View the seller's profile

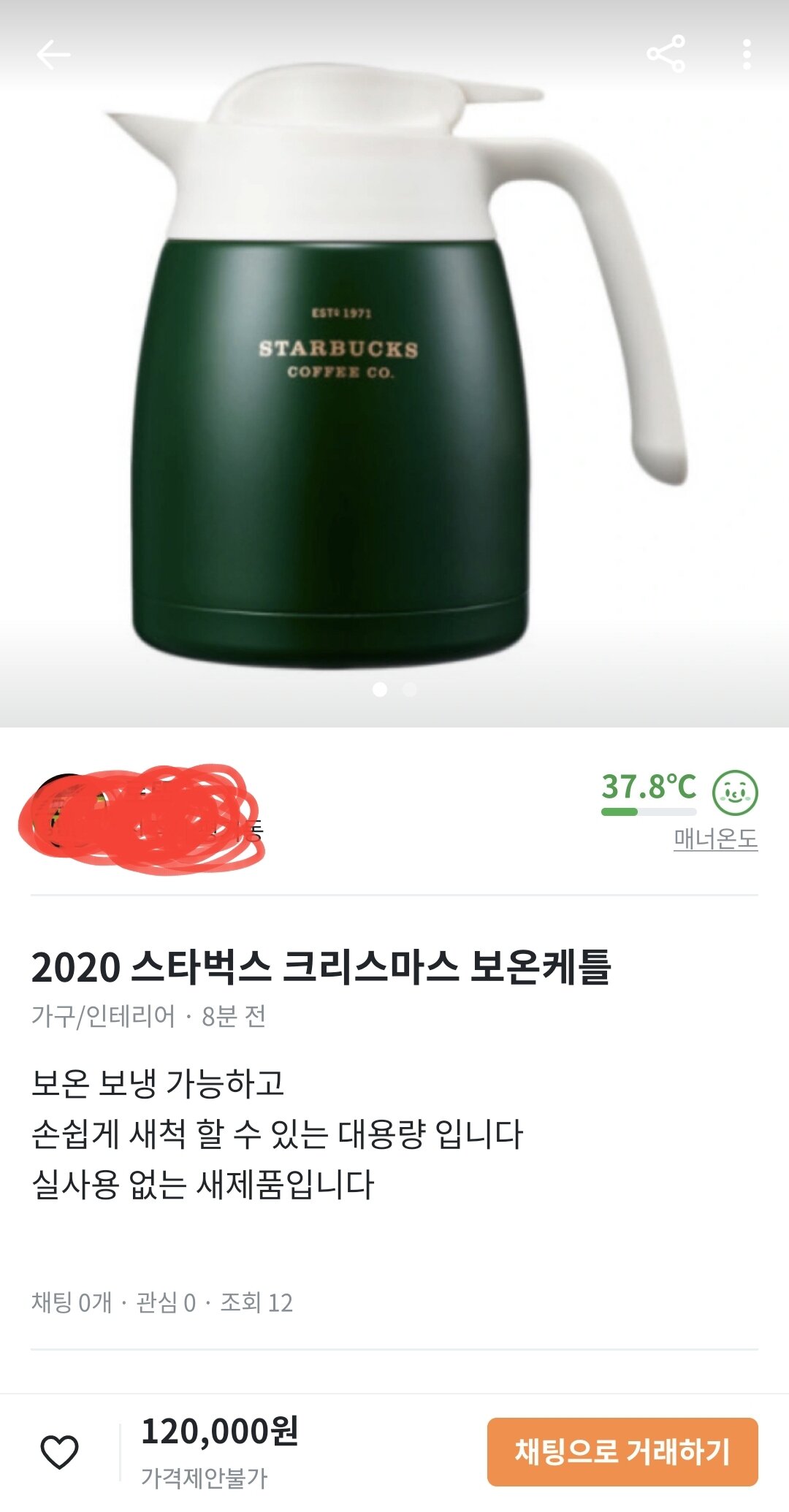(142, 818)
